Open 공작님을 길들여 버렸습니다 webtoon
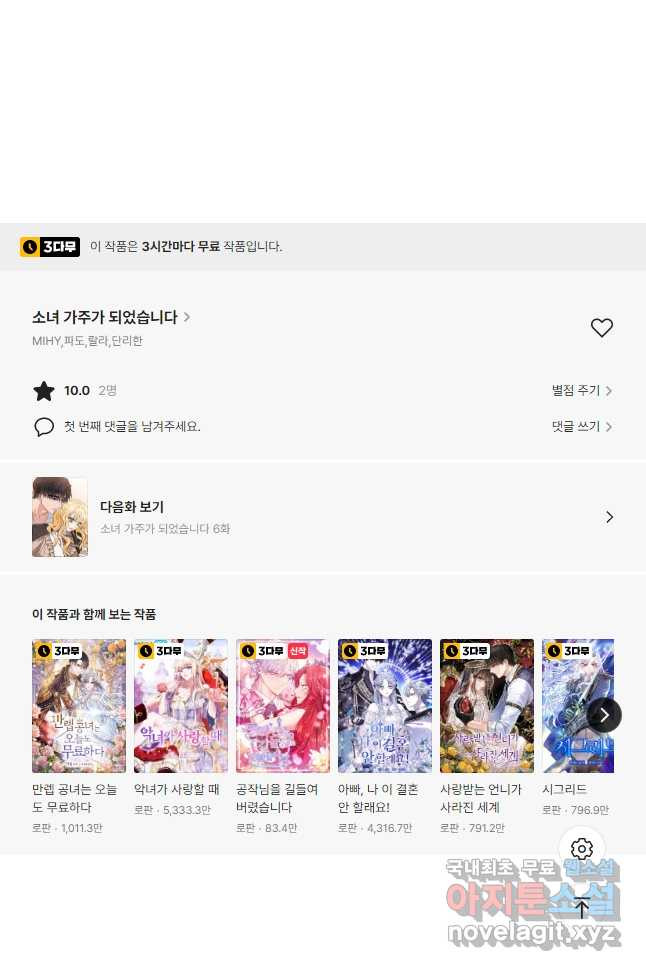 point(283,706)
